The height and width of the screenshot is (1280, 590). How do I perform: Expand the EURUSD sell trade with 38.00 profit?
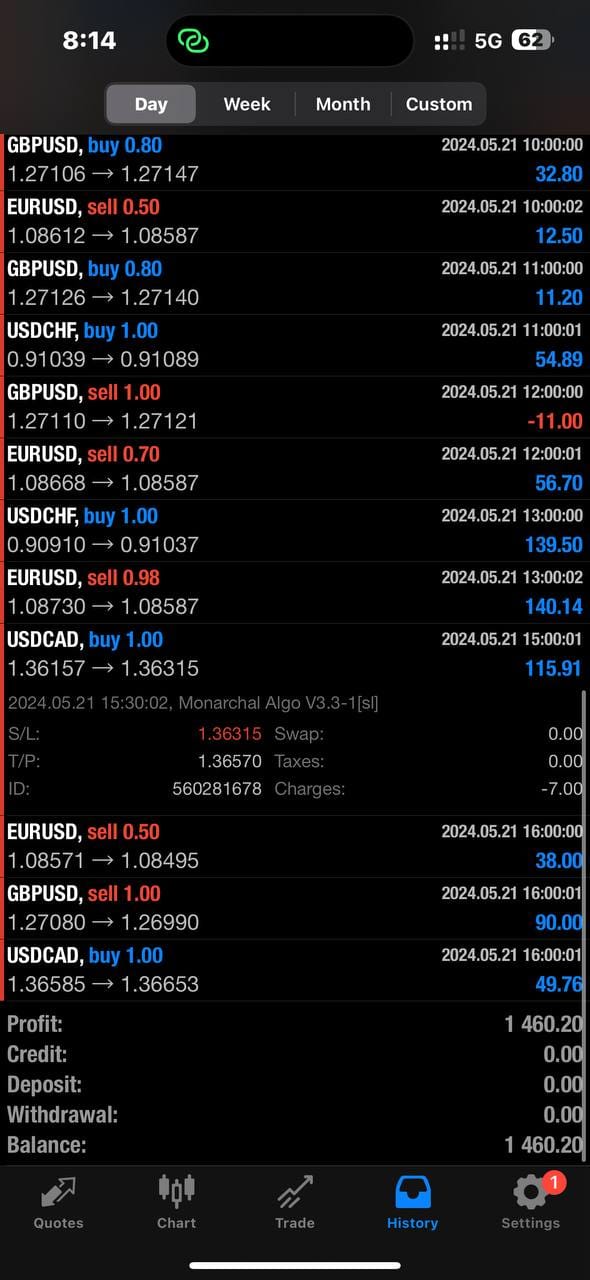click(295, 846)
